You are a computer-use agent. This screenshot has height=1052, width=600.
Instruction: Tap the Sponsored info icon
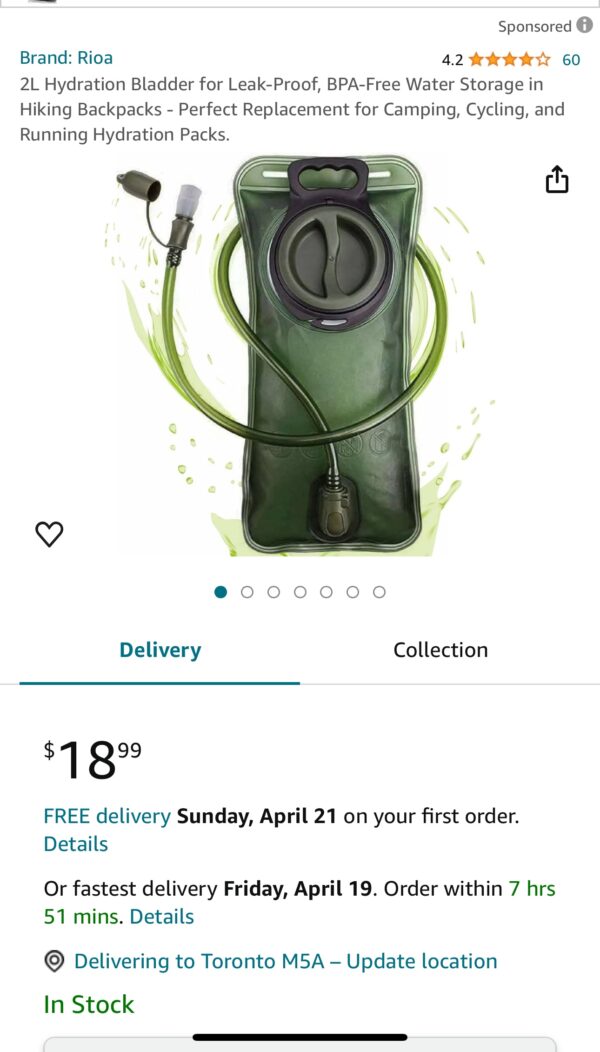coord(585,26)
